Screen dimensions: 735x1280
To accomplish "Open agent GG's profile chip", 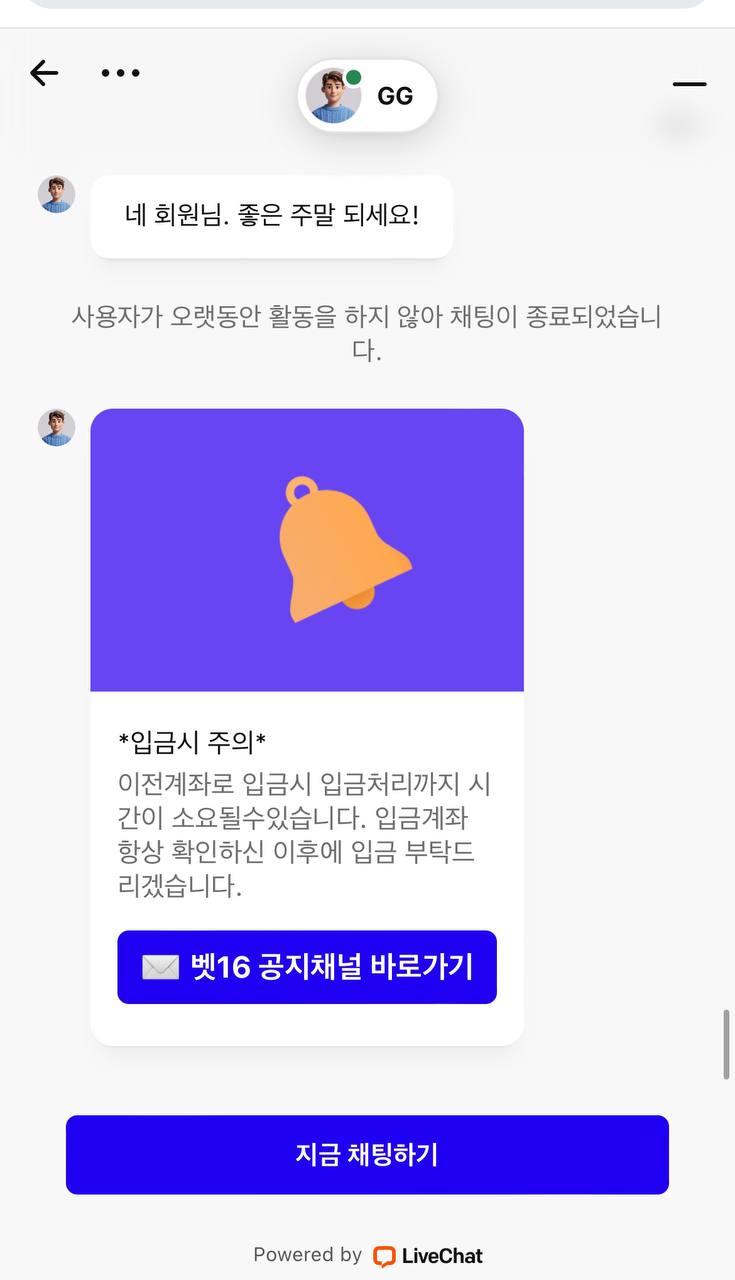I will [x=368, y=96].
